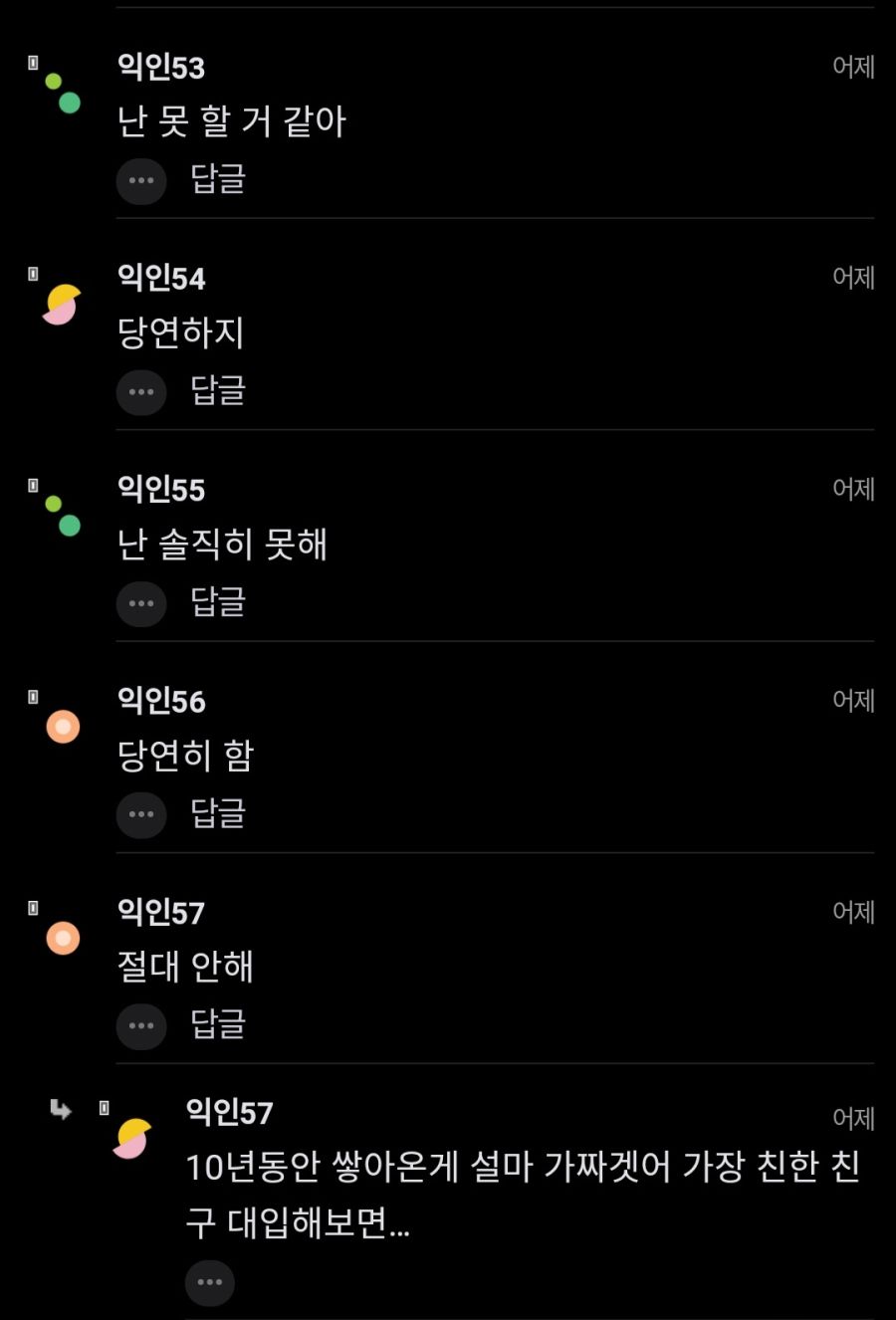
Task: Reply to 익인55's comment
Action: point(218,601)
